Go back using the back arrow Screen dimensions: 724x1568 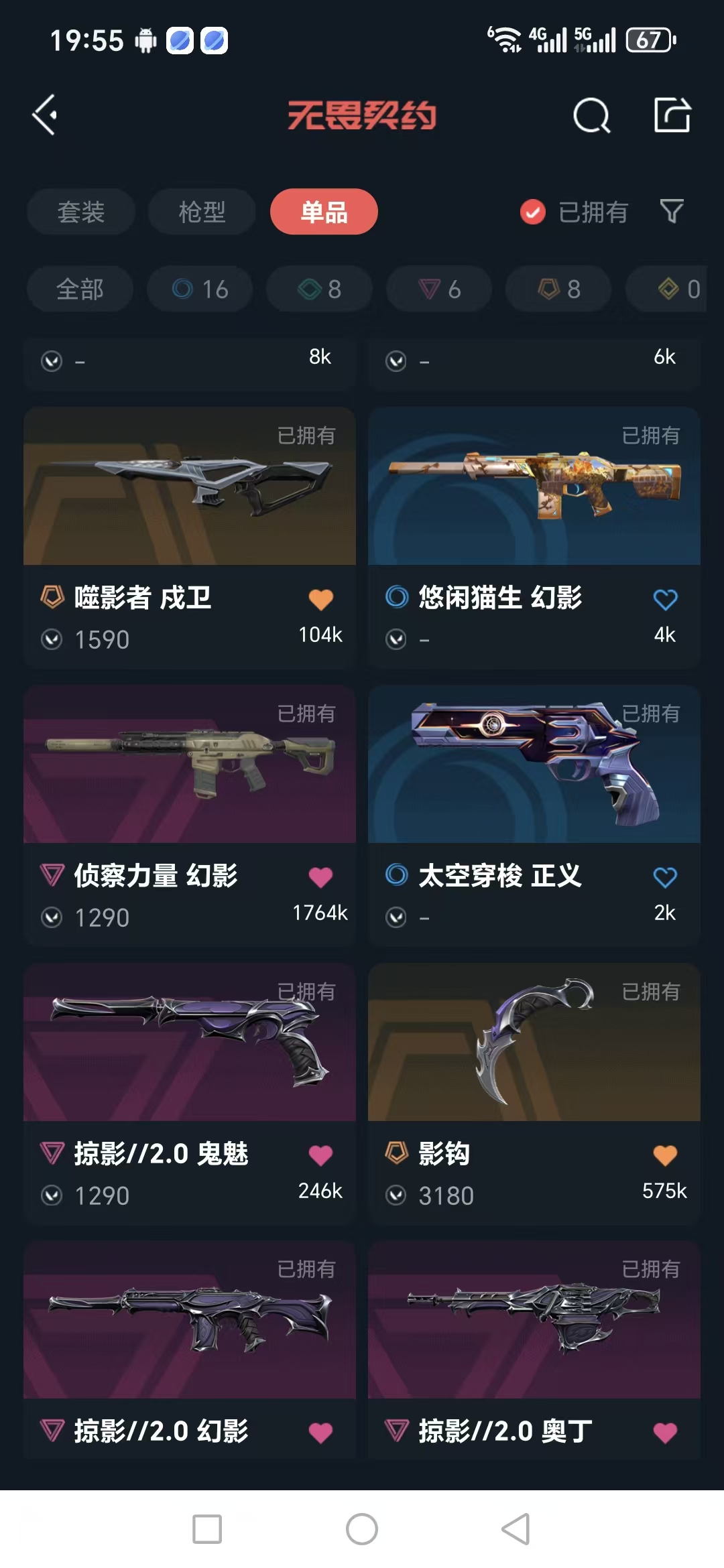[x=44, y=114]
